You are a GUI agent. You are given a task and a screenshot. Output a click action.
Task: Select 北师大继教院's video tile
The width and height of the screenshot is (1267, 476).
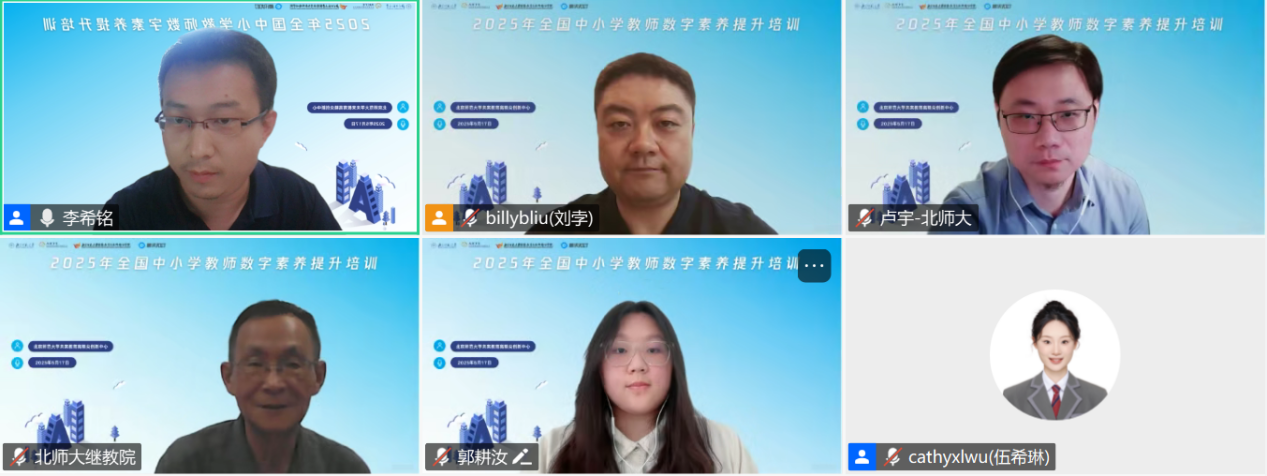pyautogui.click(x=210, y=355)
